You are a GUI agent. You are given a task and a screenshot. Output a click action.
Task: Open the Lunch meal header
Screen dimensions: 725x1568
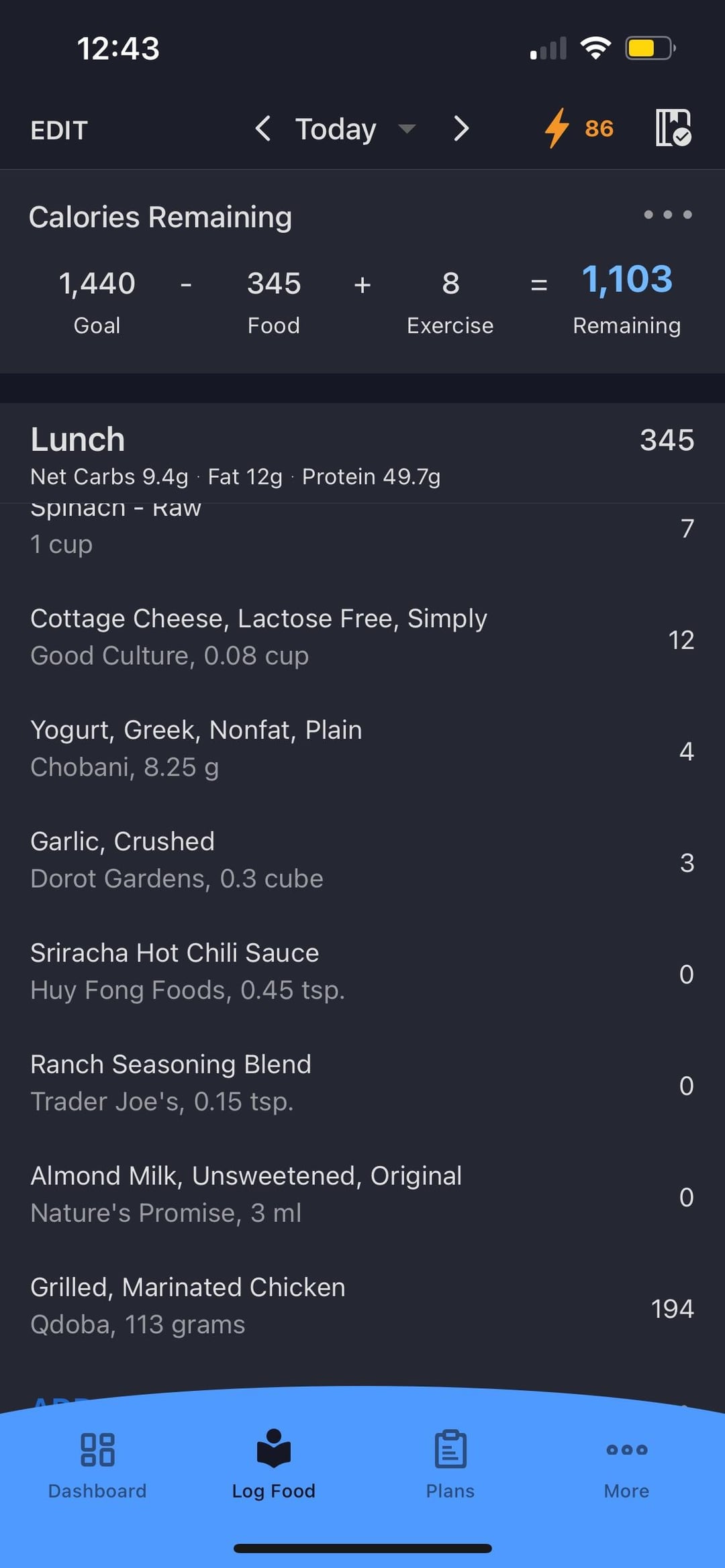(x=362, y=454)
